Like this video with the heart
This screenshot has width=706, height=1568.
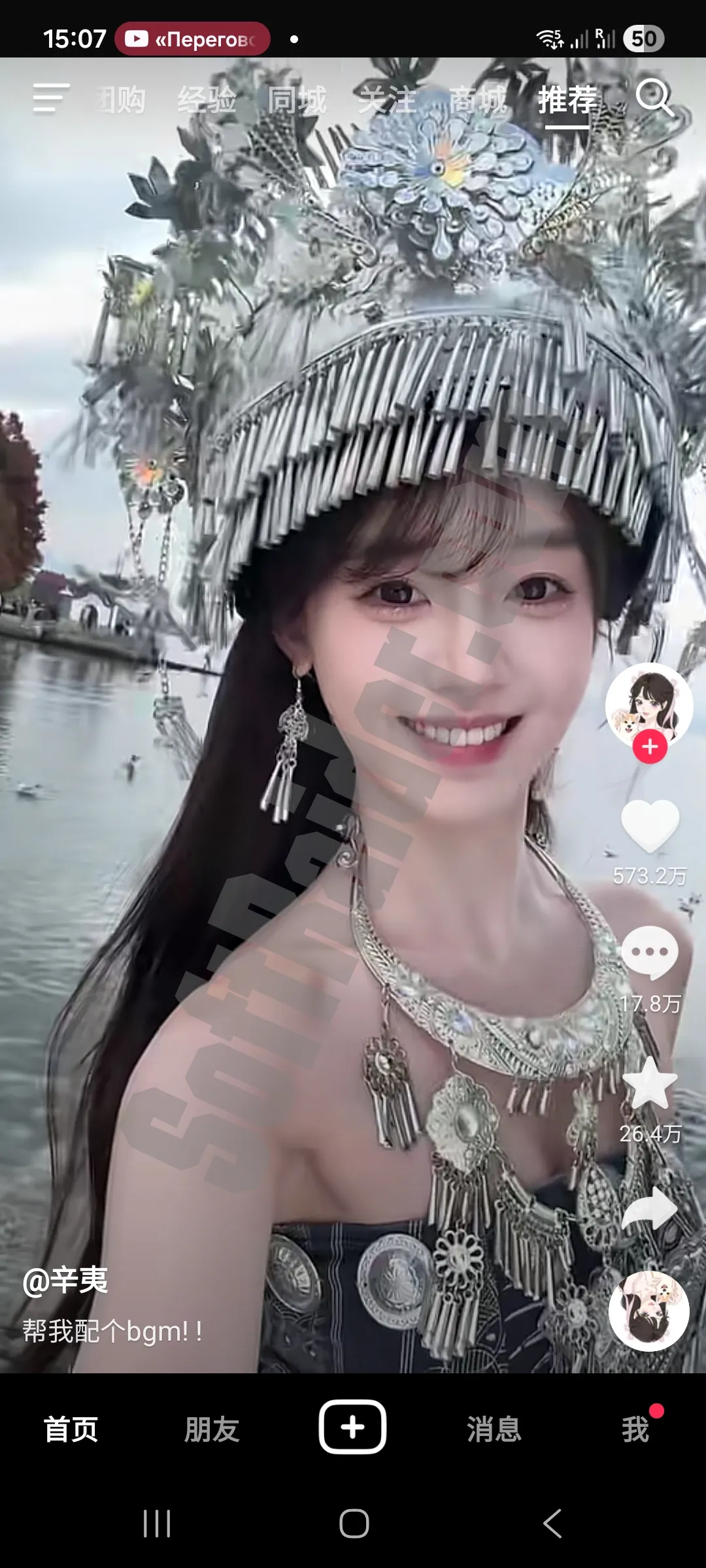(x=650, y=825)
